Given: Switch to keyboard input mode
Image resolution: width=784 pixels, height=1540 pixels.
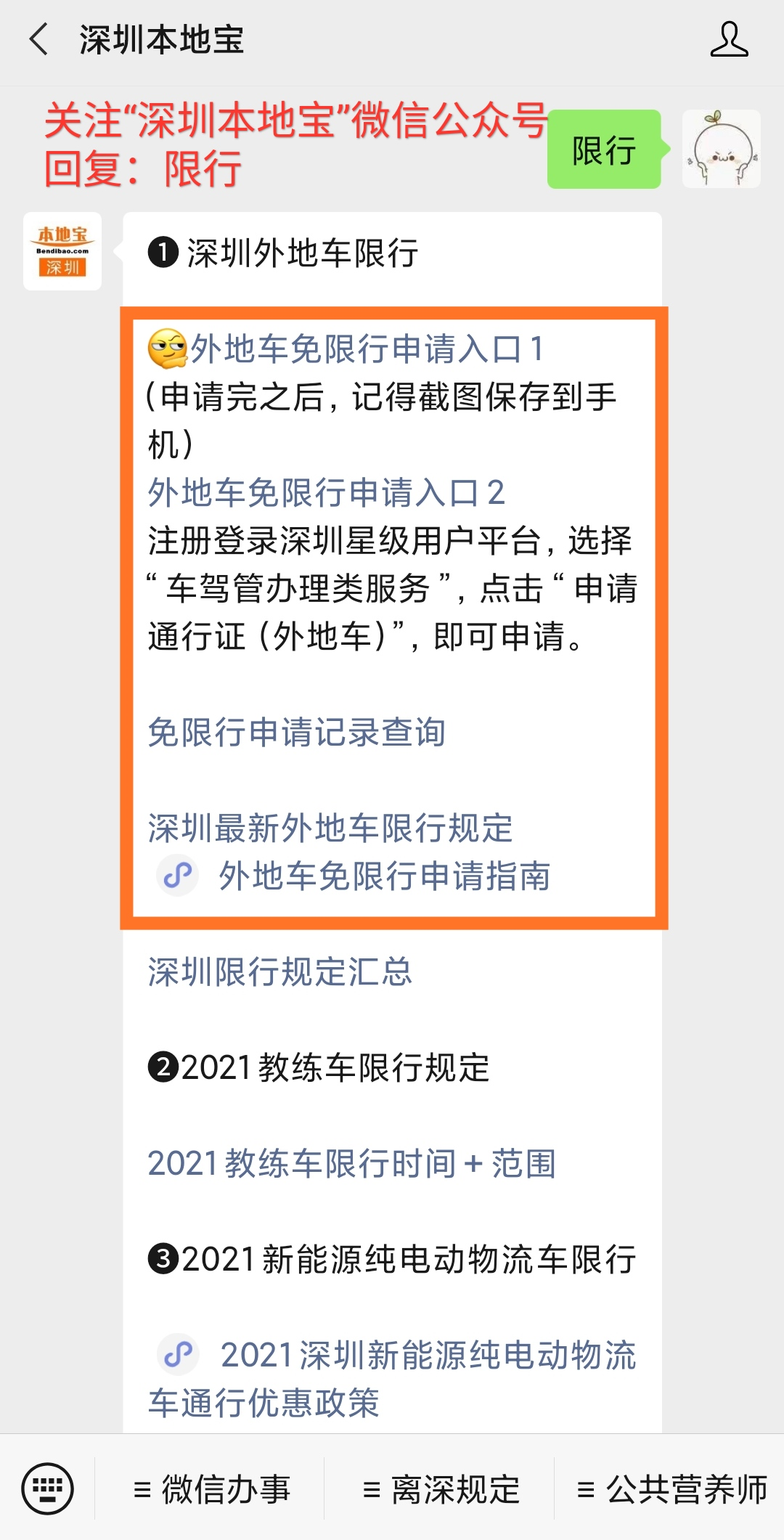Looking at the screenshot, I should pyautogui.click(x=48, y=1488).
